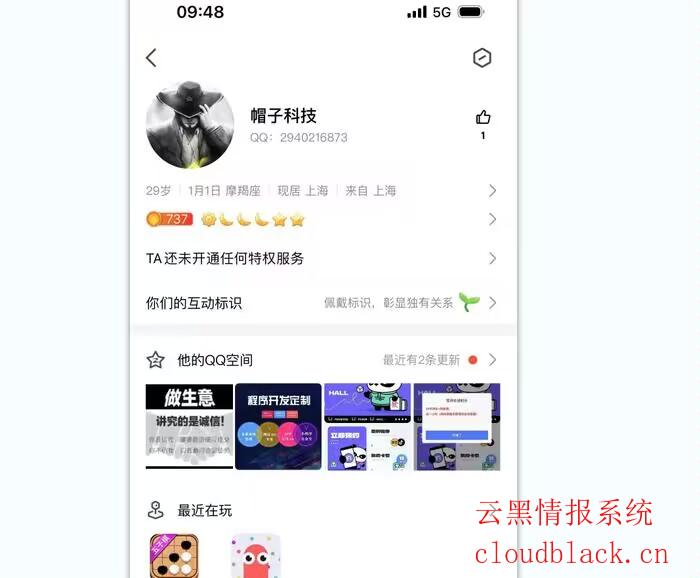Go back with the top-left arrow
Image resolution: width=700 pixels, height=578 pixels.
tap(152, 58)
